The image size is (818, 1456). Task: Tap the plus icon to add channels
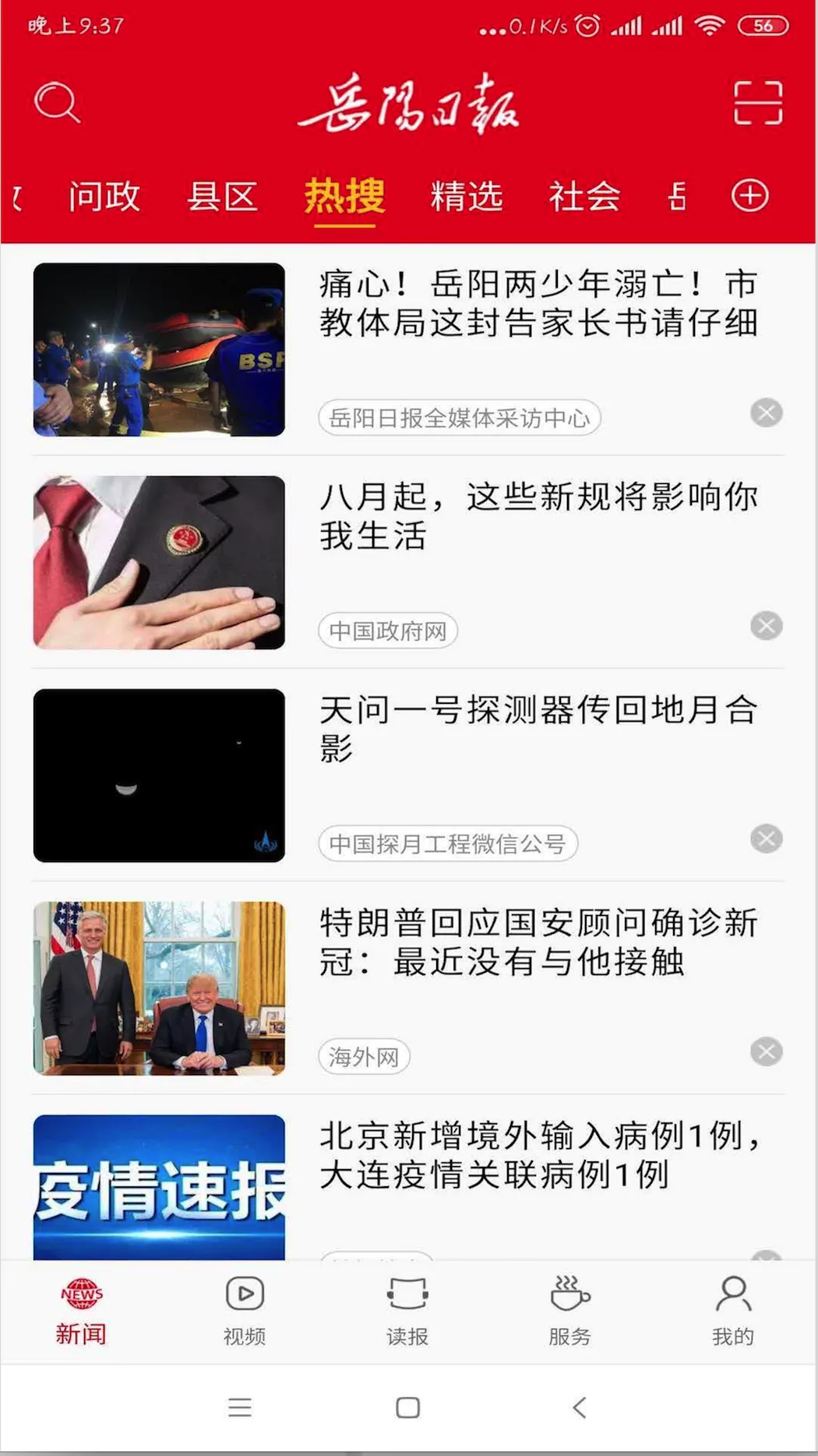[749, 196]
